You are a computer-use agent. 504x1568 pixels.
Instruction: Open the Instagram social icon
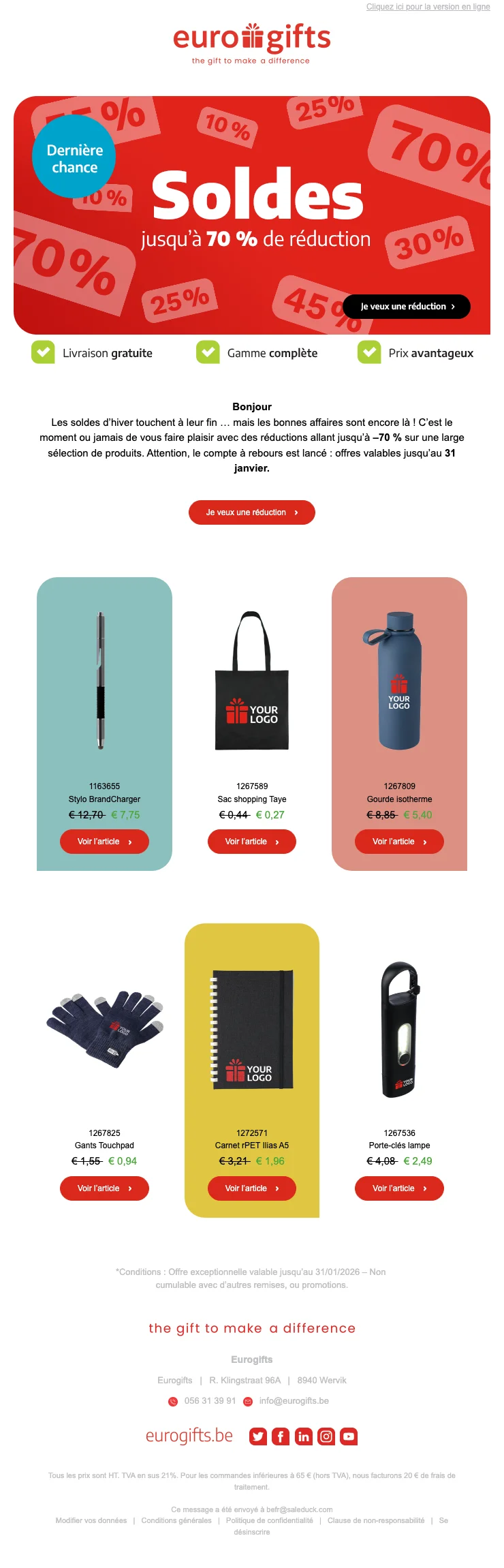(x=326, y=1436)
